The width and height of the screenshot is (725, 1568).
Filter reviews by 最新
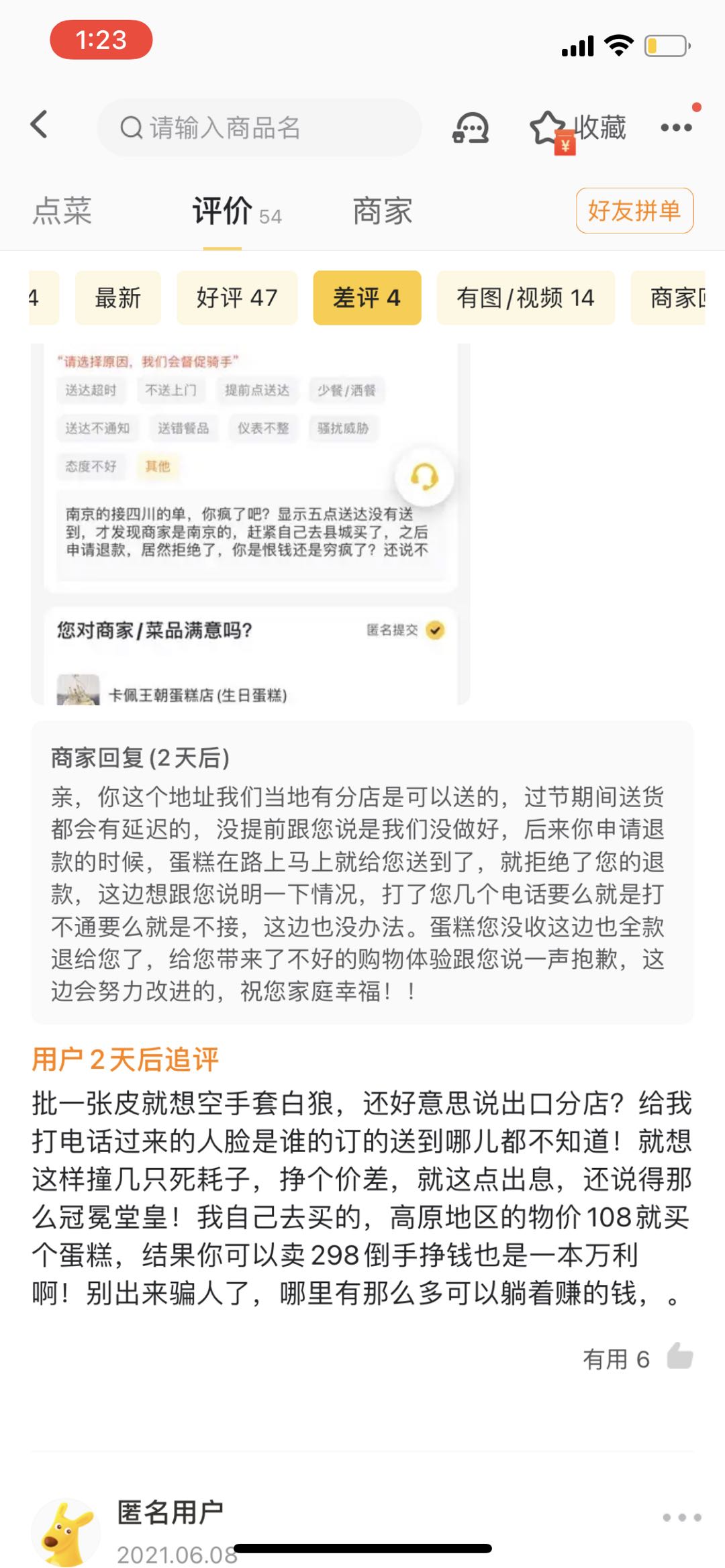pyautogui.click(x=118, y=298)
